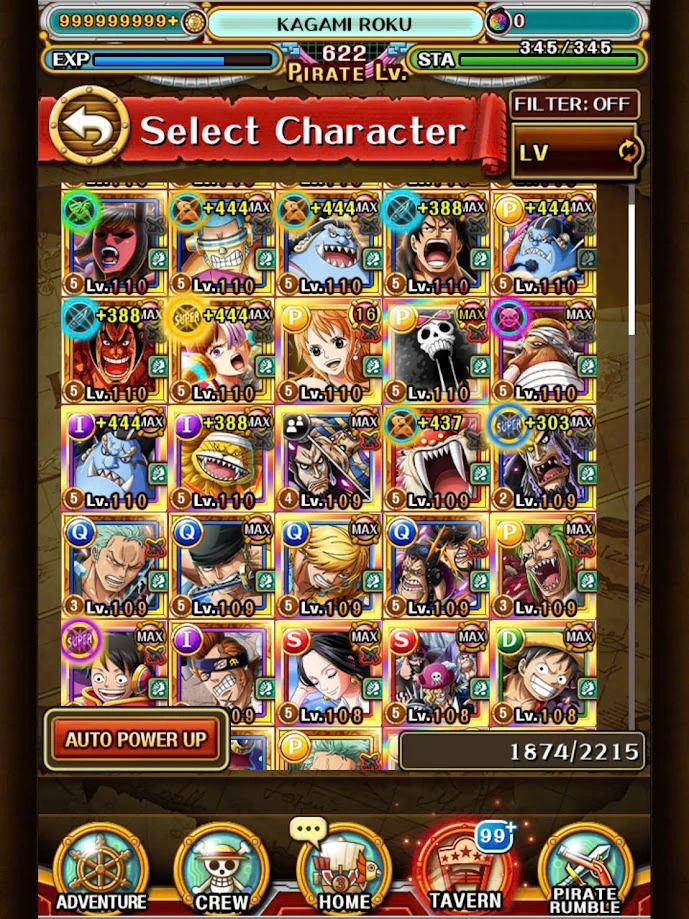Select the skeleton Brook character tile
689x919 pixels.
click(436, 350)
